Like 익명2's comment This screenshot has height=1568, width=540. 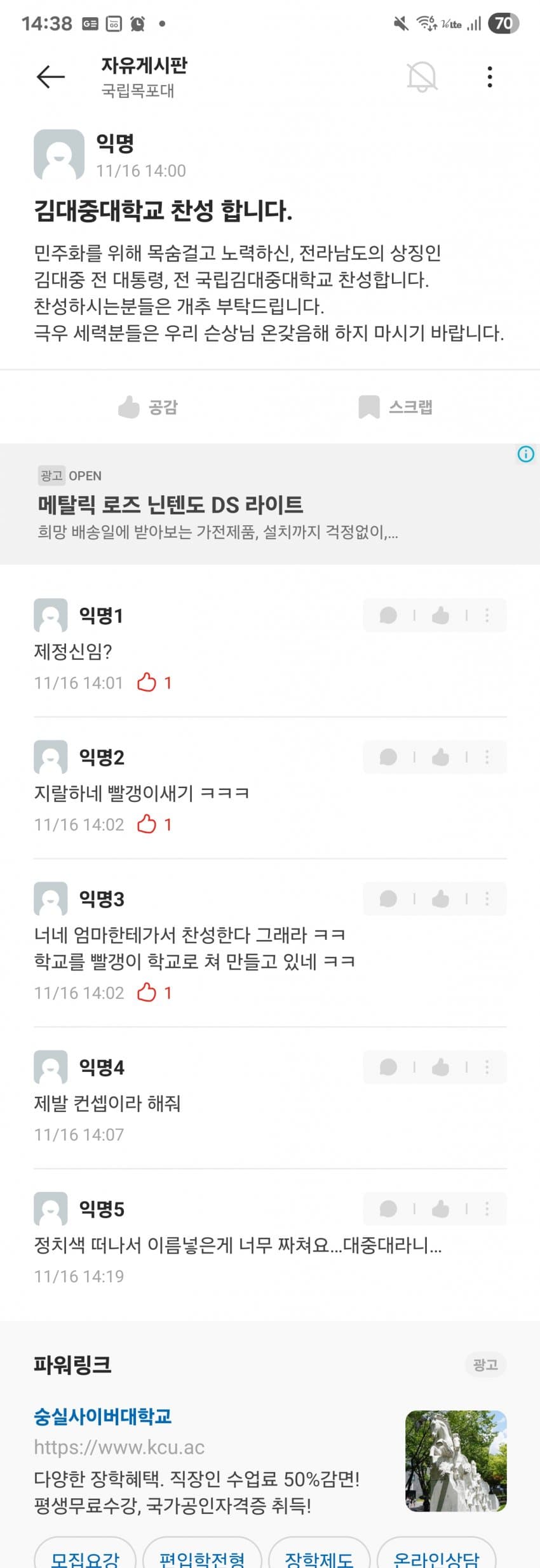(440, 757)
